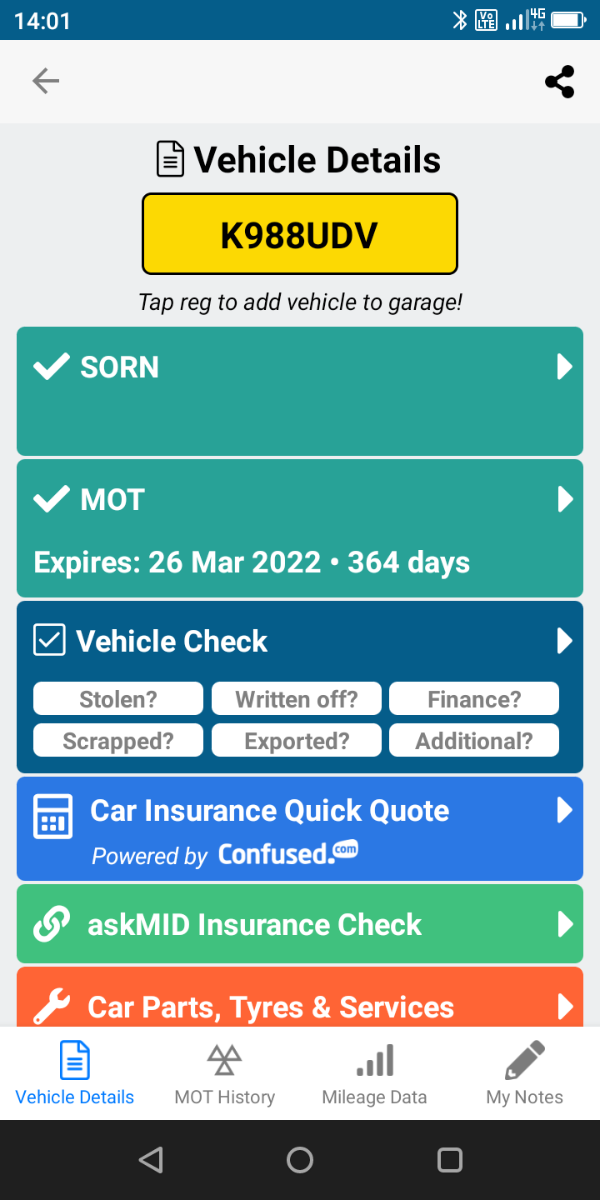The height and width of the screenshot is (1200, 600).
Task: Switch to the Mileage Data tab
Action: coord(375,1073)
